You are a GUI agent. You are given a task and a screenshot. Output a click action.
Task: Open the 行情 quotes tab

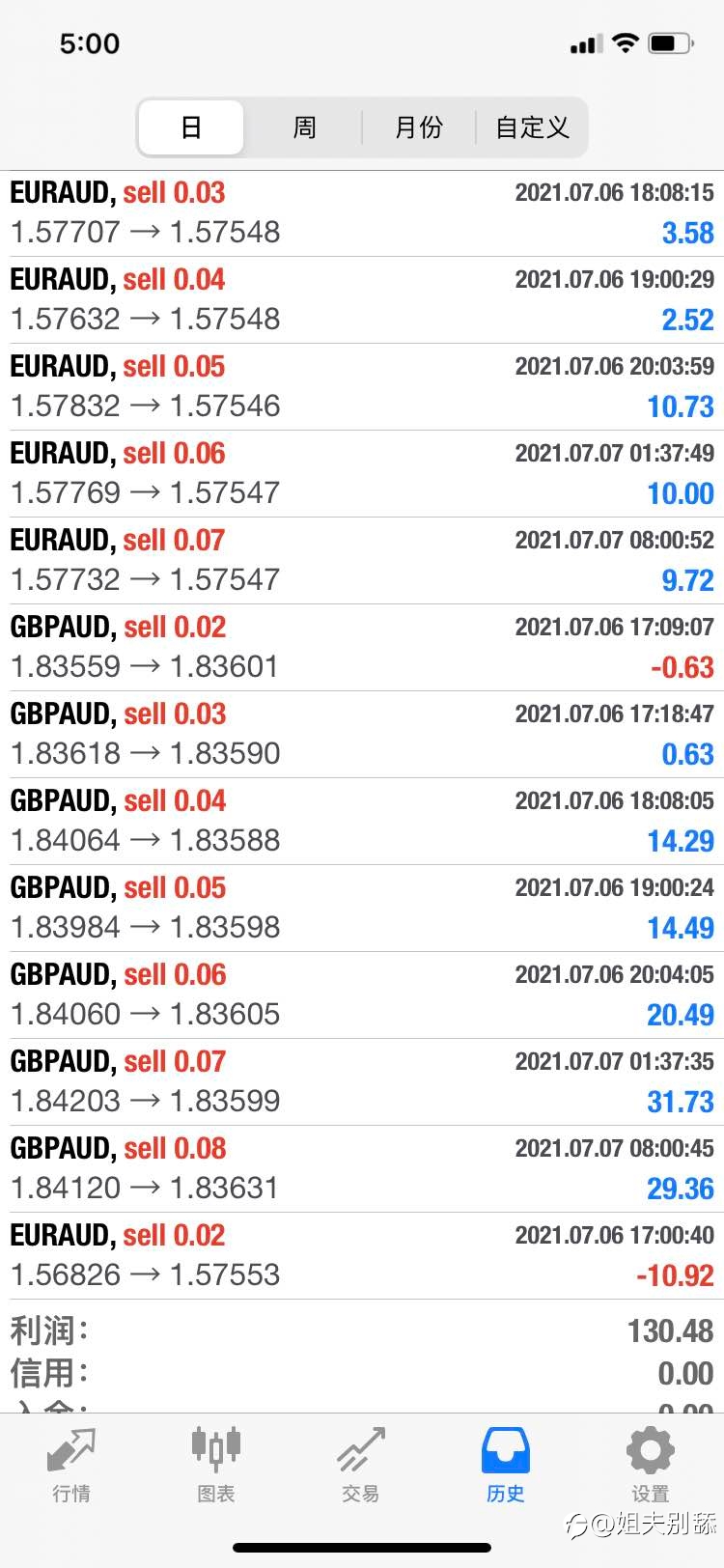point(71,1466)
